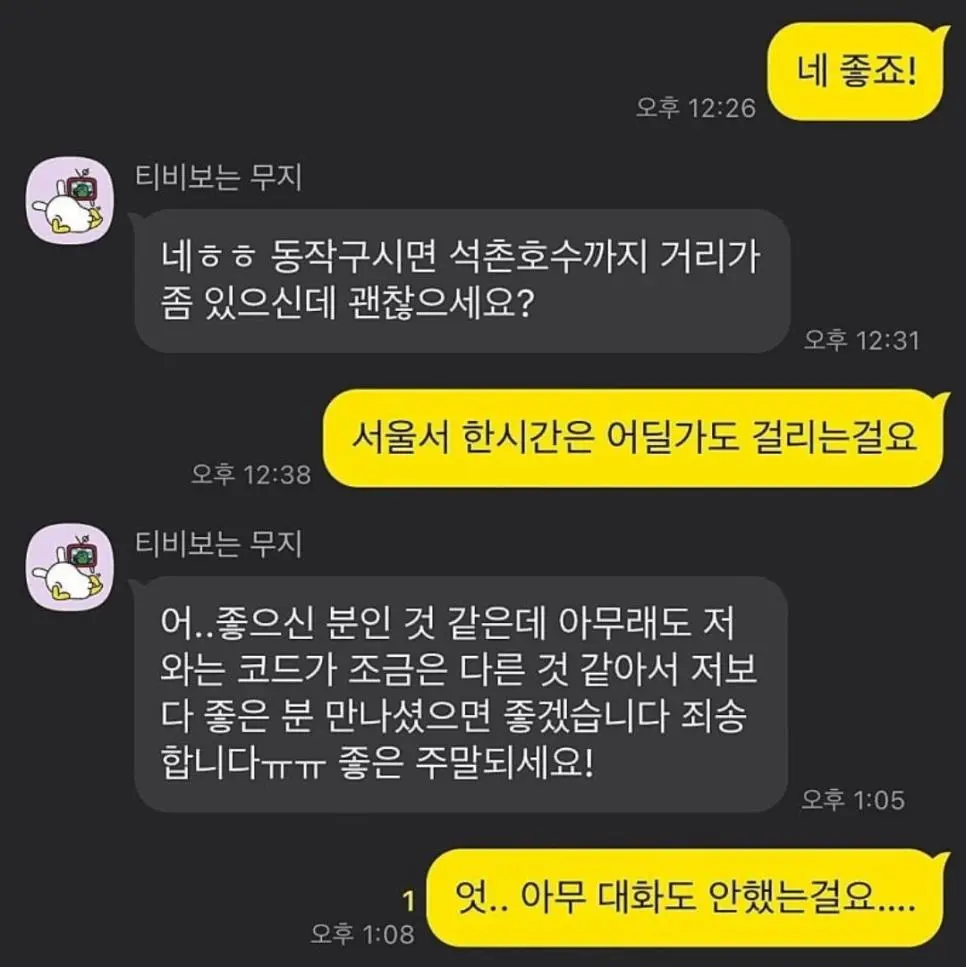Open 티비보는 무지's avatar beside the 코드가 다른 message

(x=69, y=566)
